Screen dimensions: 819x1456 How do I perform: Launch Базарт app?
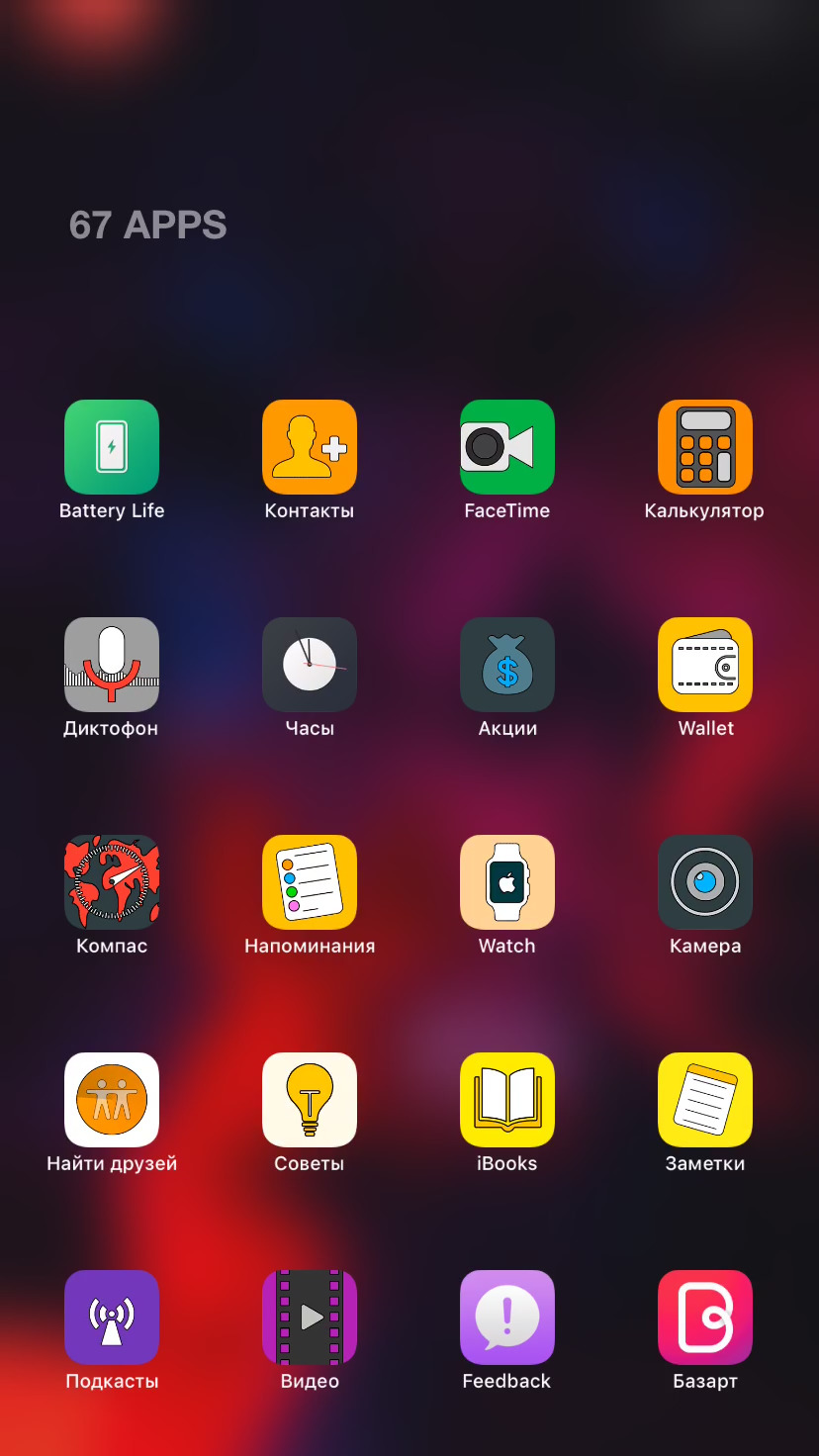coord(705,1318)
